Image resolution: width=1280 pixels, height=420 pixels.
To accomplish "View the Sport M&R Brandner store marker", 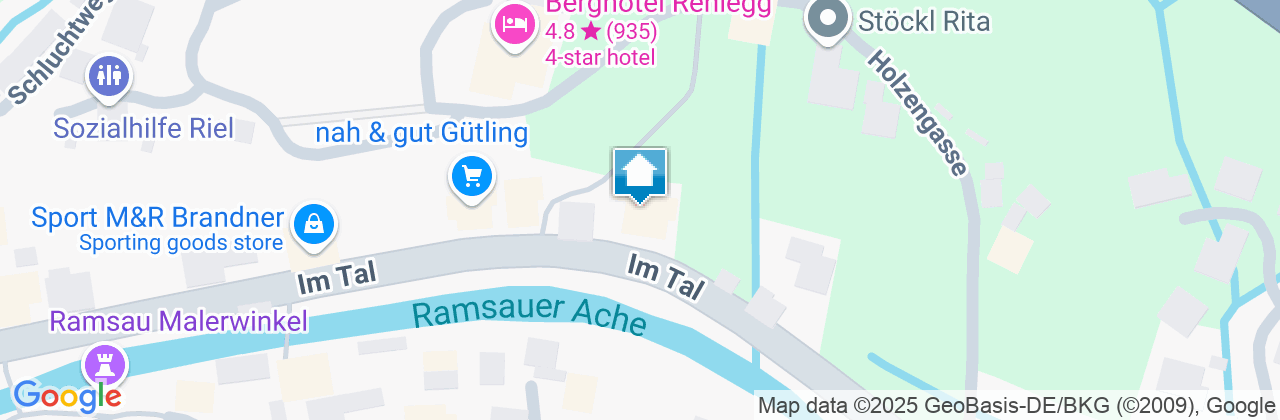I will coord(313,224).
